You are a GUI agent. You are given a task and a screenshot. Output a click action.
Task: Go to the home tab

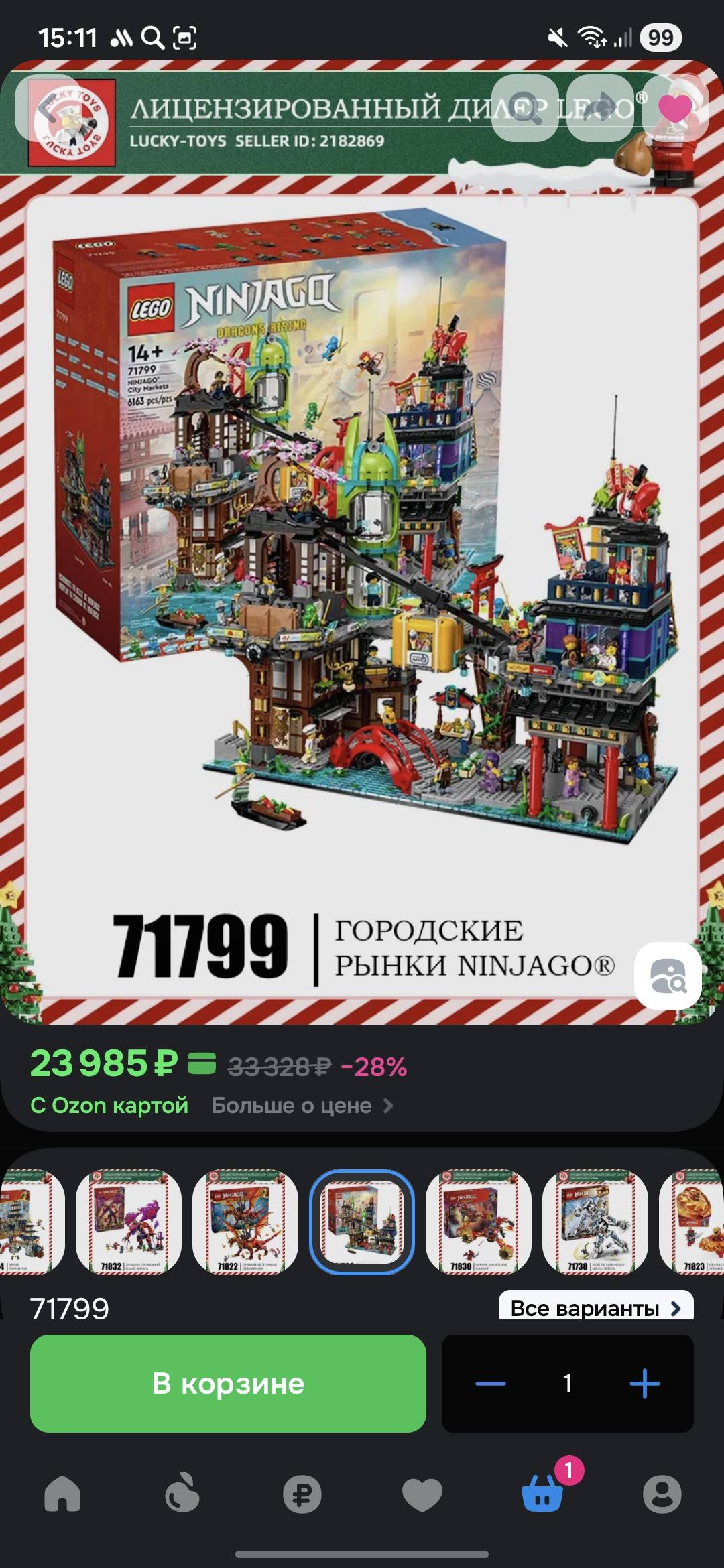click(x=62, y=1494)
